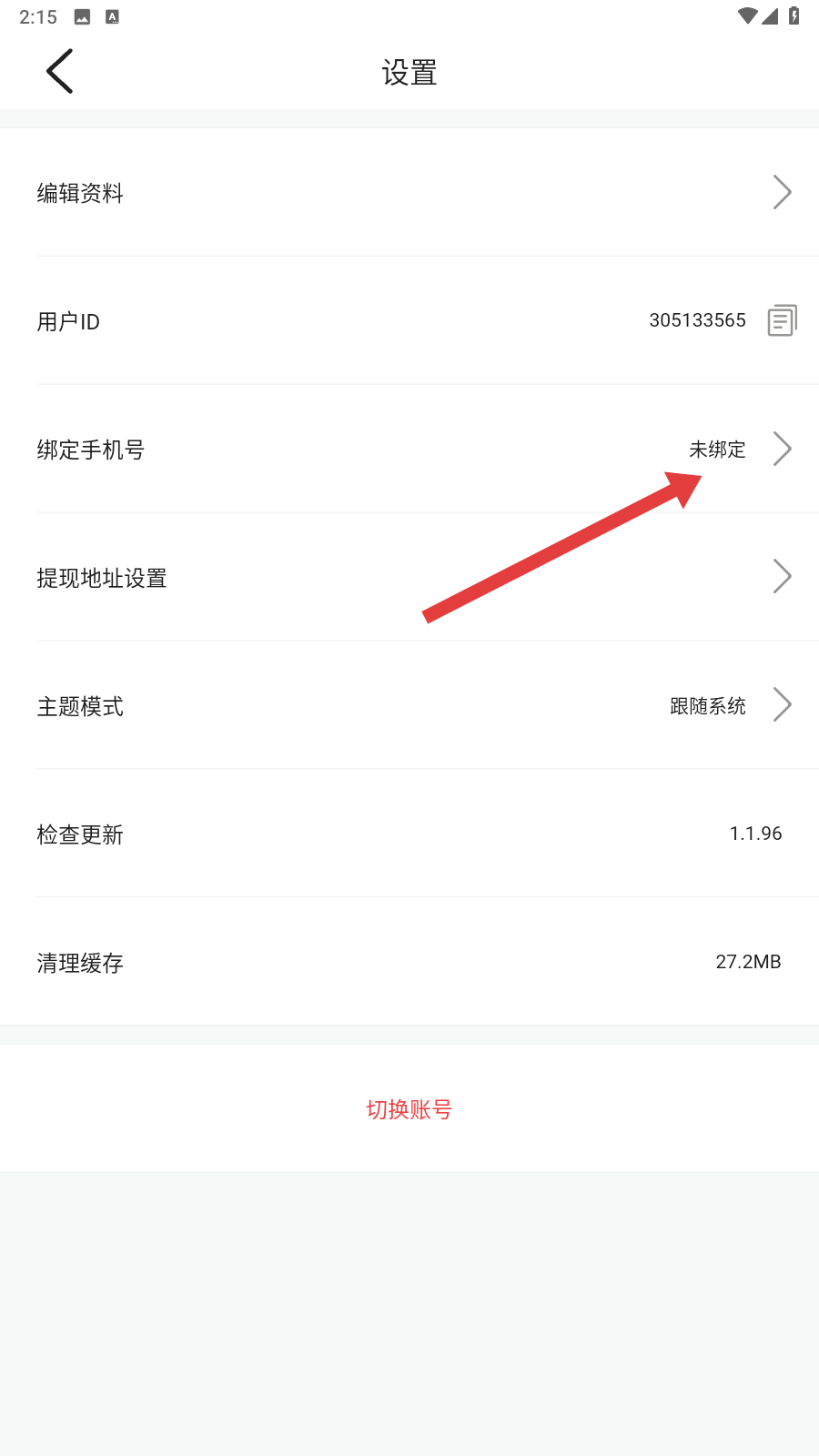Tap 切换账号 to switch accounts

click(409, 1109)
